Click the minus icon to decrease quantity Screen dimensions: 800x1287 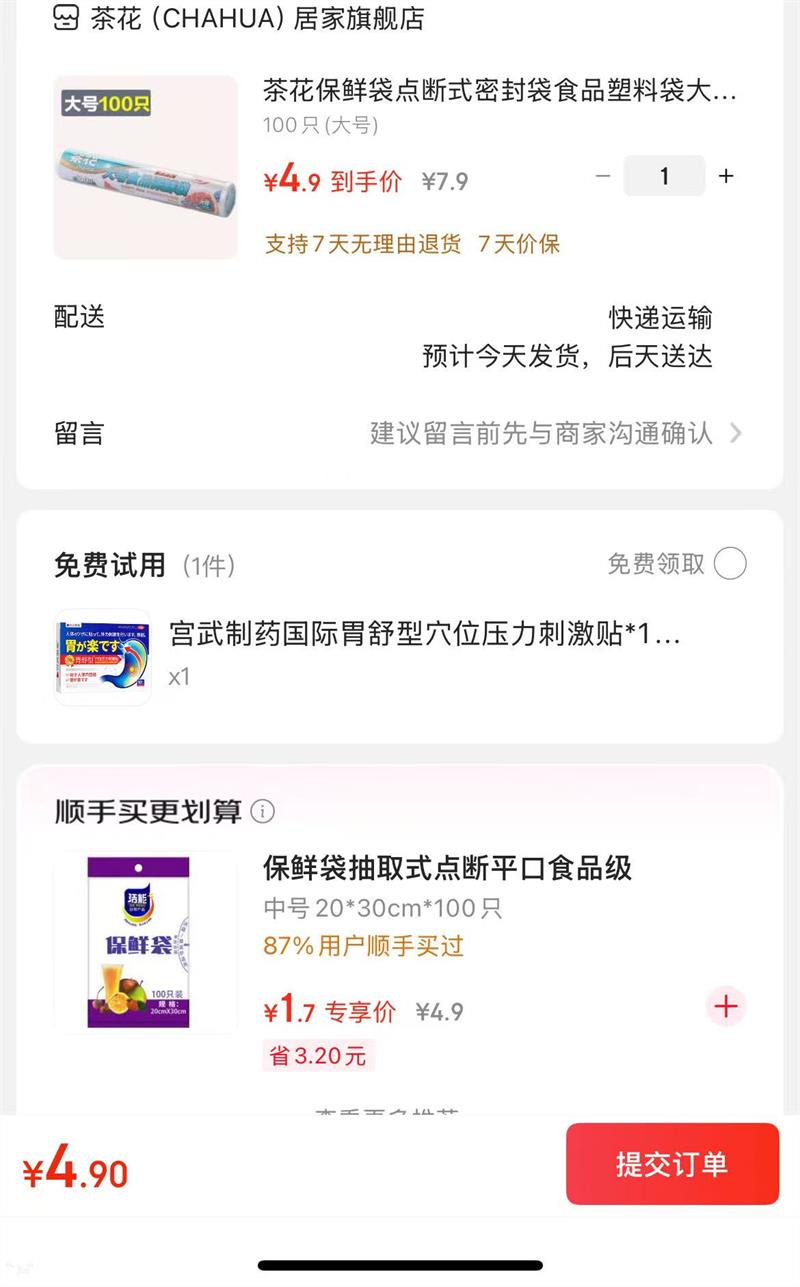point(602,176)
